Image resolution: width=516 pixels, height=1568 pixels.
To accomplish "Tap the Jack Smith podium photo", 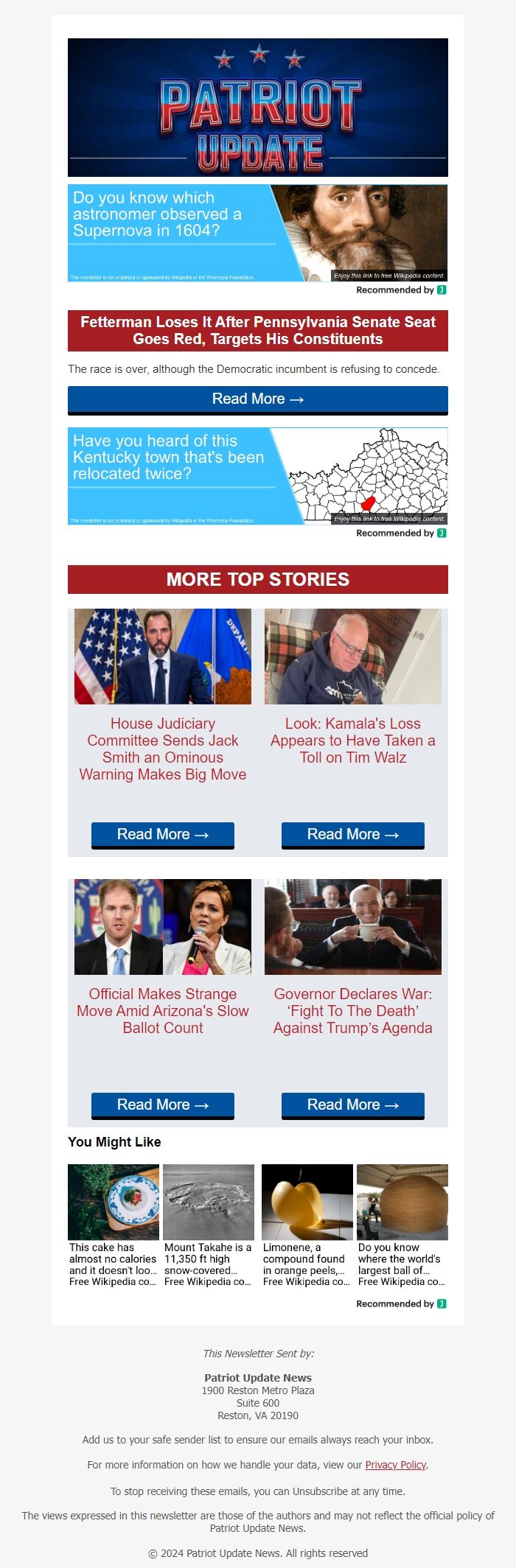I will 163,657.
